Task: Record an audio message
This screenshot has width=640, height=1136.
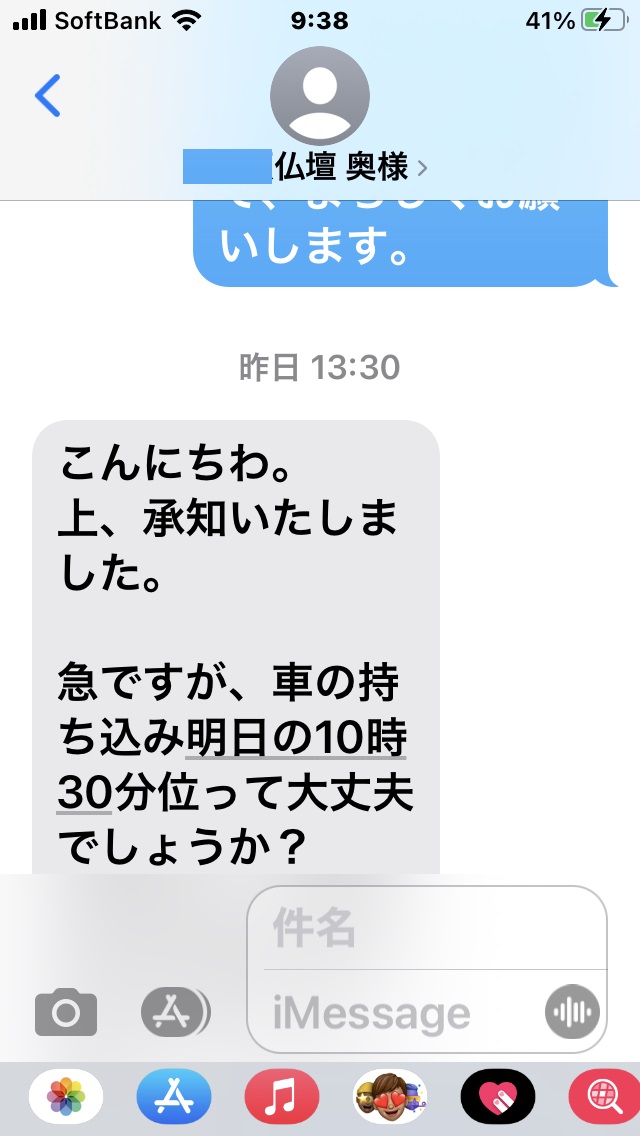Action: [x=573, y=1012]
